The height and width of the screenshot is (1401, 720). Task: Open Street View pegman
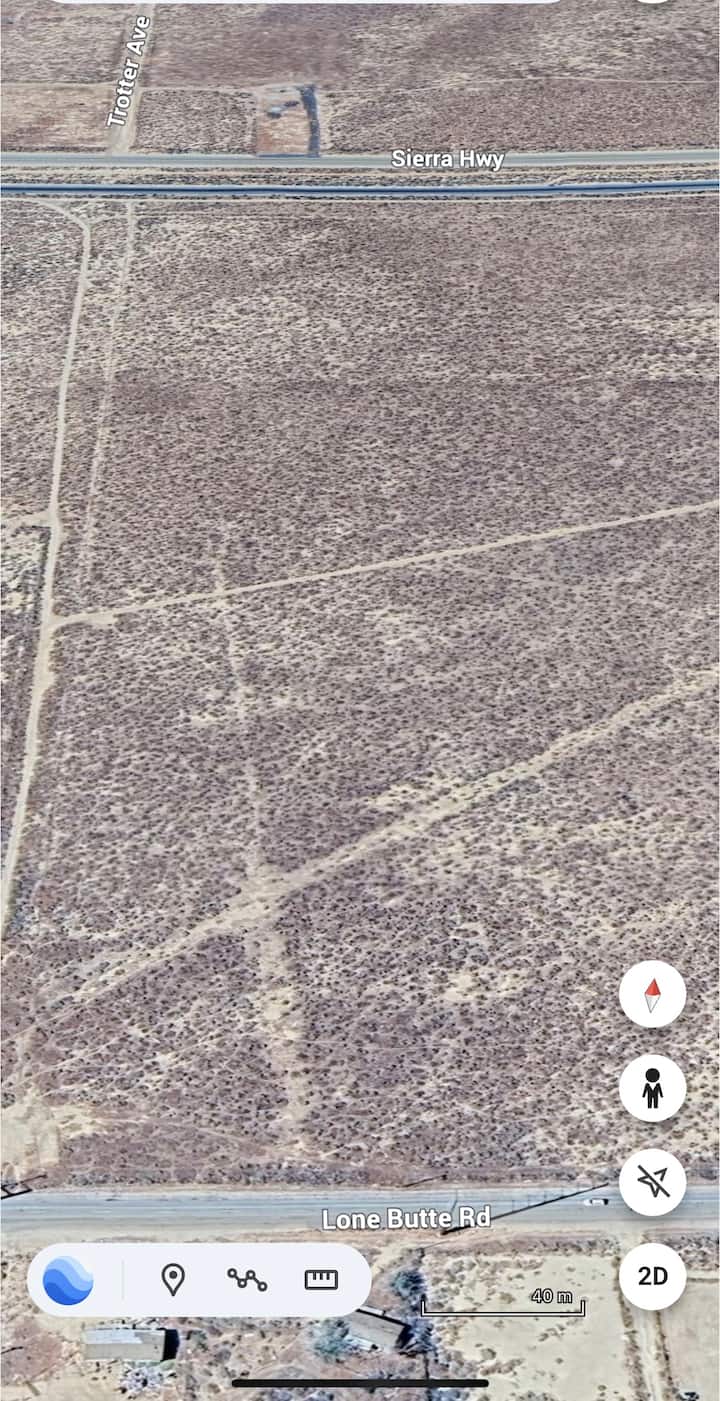pyautogui.click(x=652, y=1088)
